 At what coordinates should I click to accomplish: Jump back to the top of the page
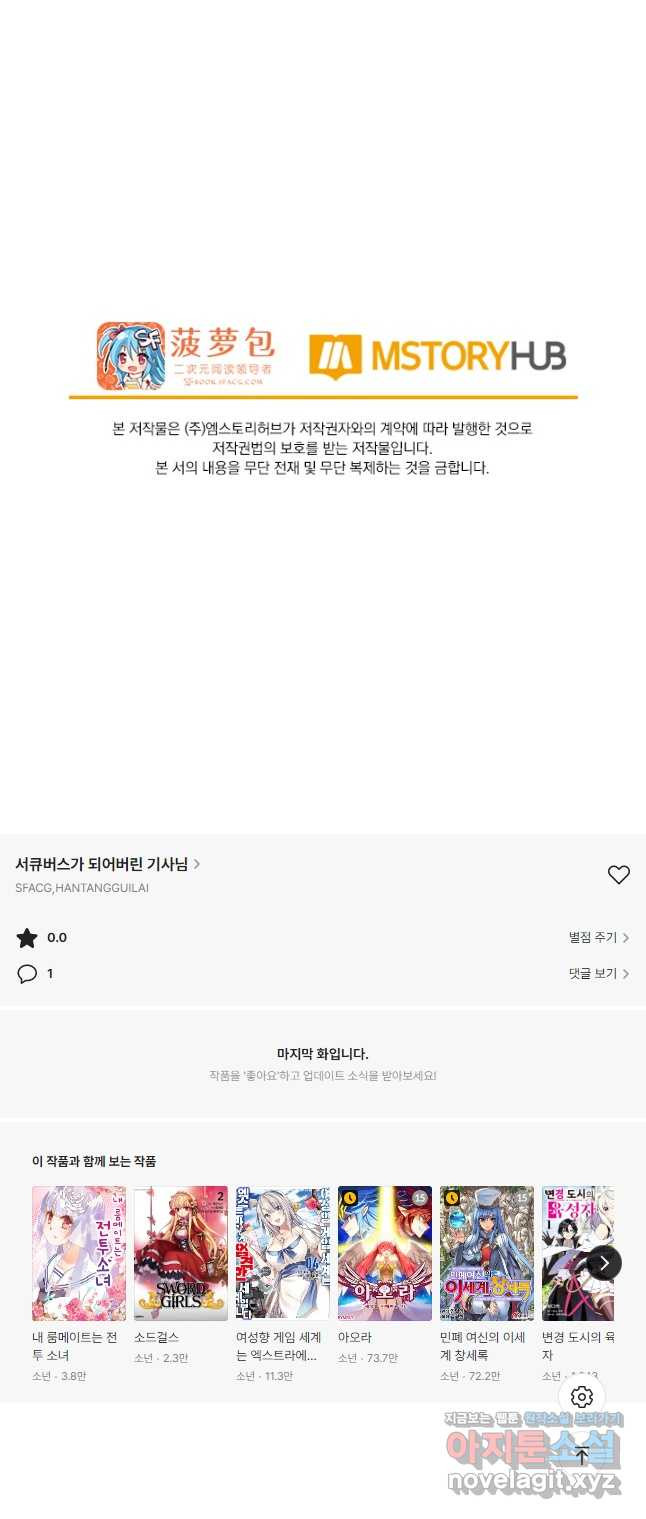(582, 1456)
